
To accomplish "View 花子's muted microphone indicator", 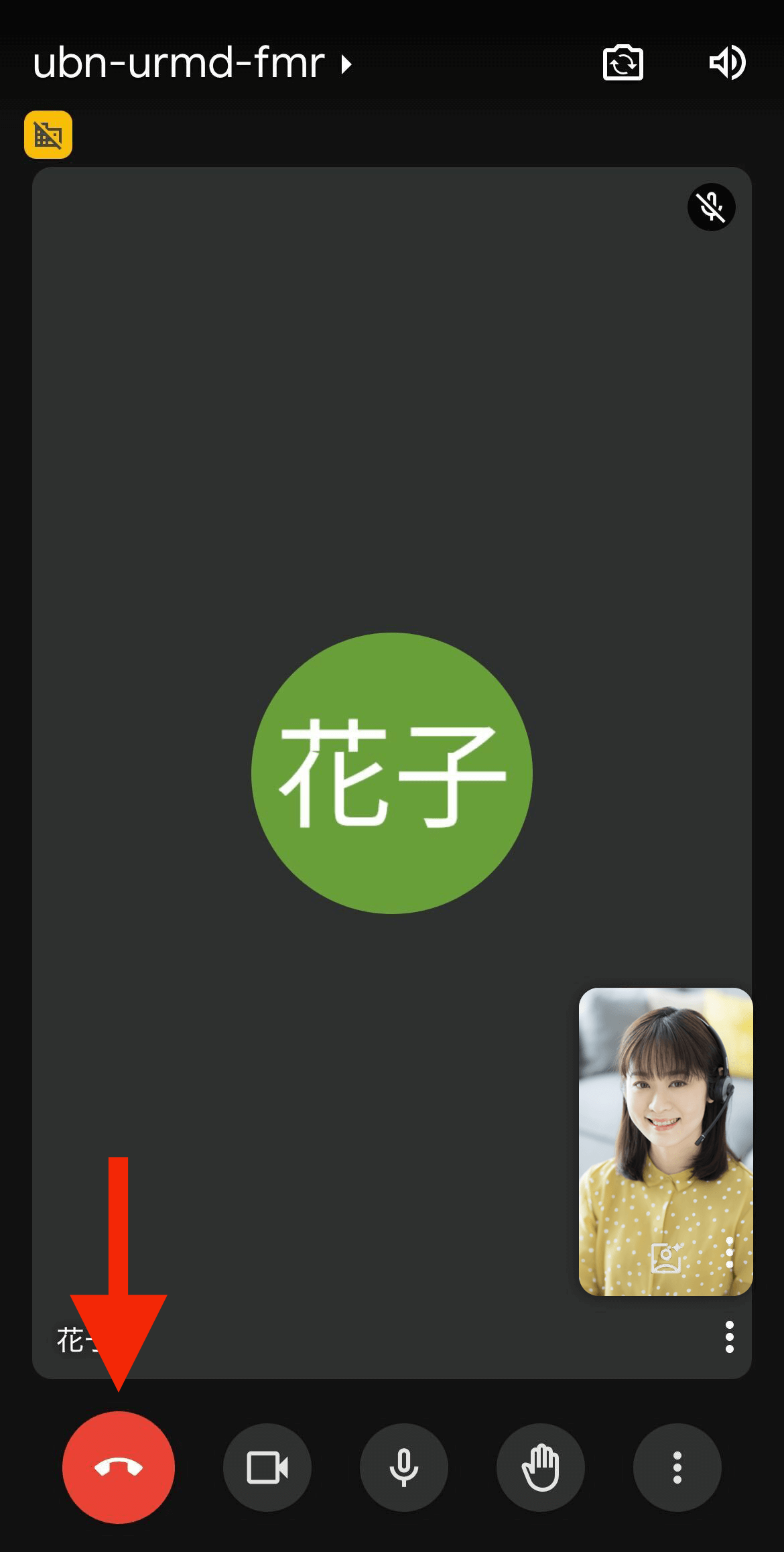I will [711, 208].
